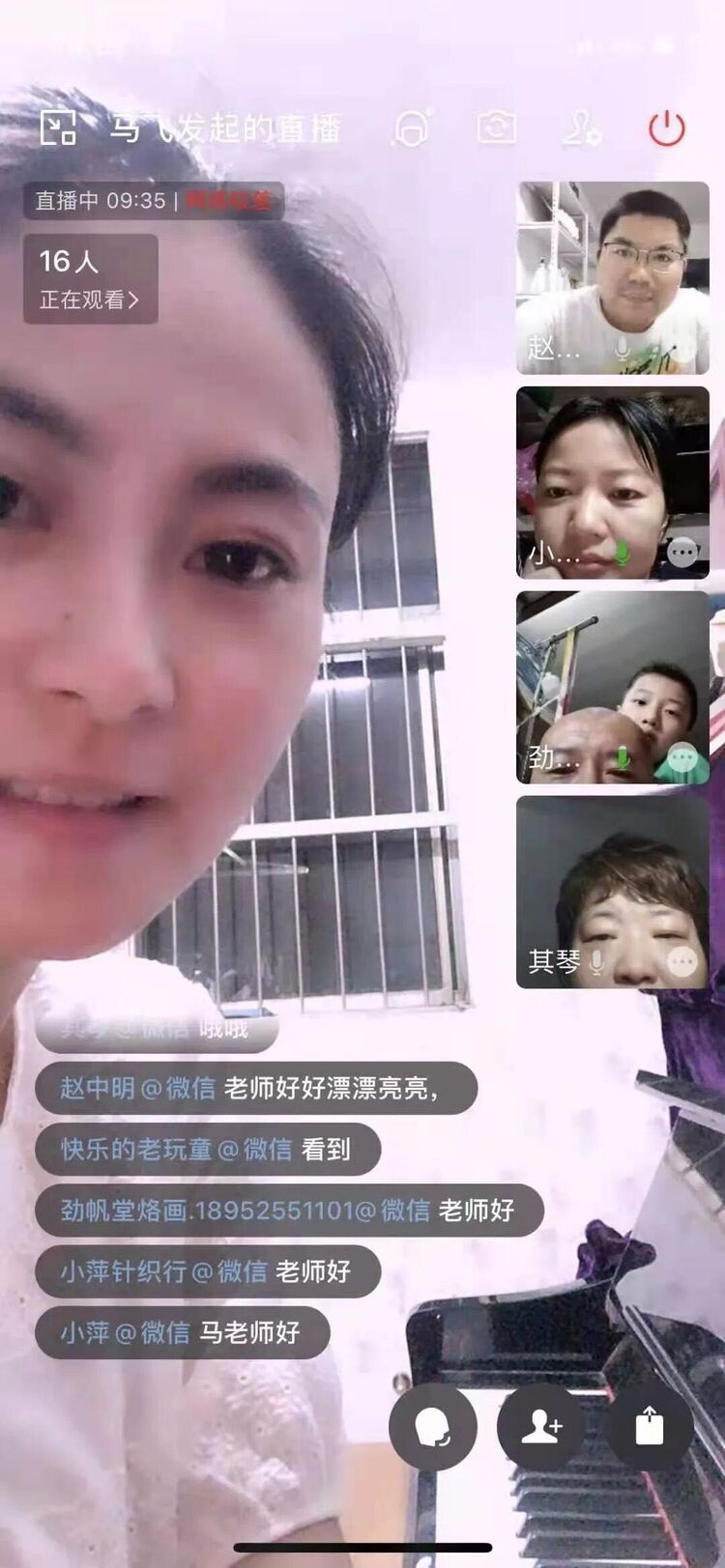Share this live stream
Viewport: 725px width, 1568px height.
click(650, 1426)
